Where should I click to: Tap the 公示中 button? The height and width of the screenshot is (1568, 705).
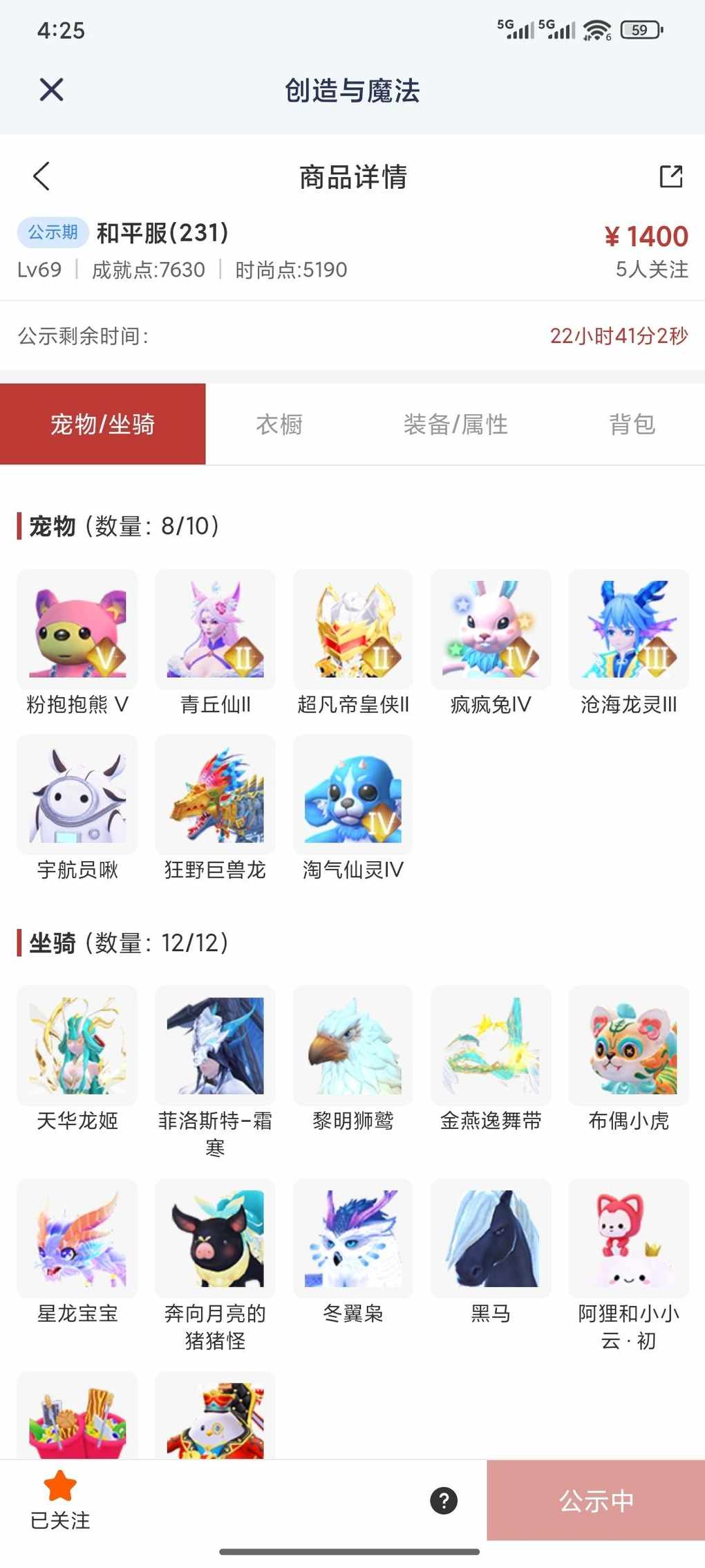tap(596, 1501)
